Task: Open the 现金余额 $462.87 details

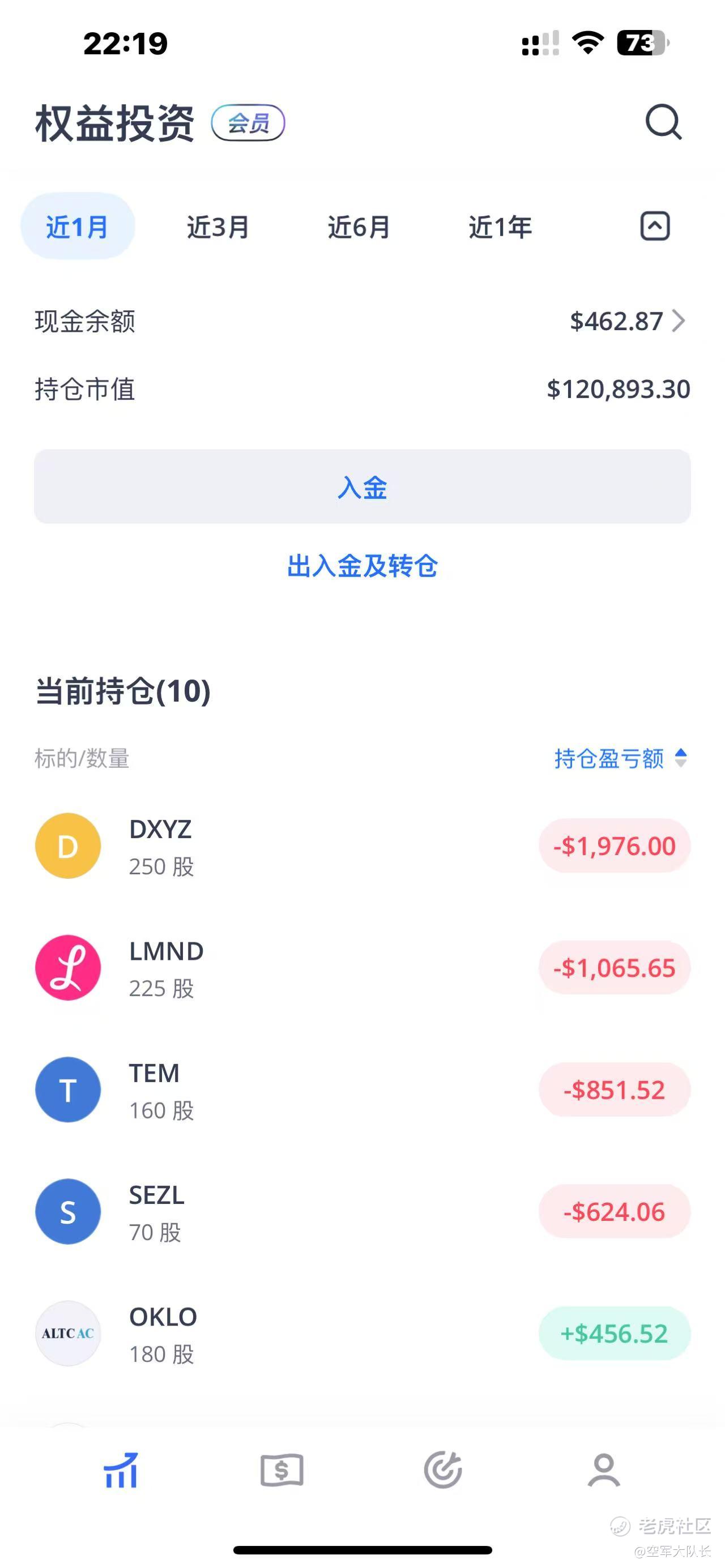Action: (x=362, y=322)
